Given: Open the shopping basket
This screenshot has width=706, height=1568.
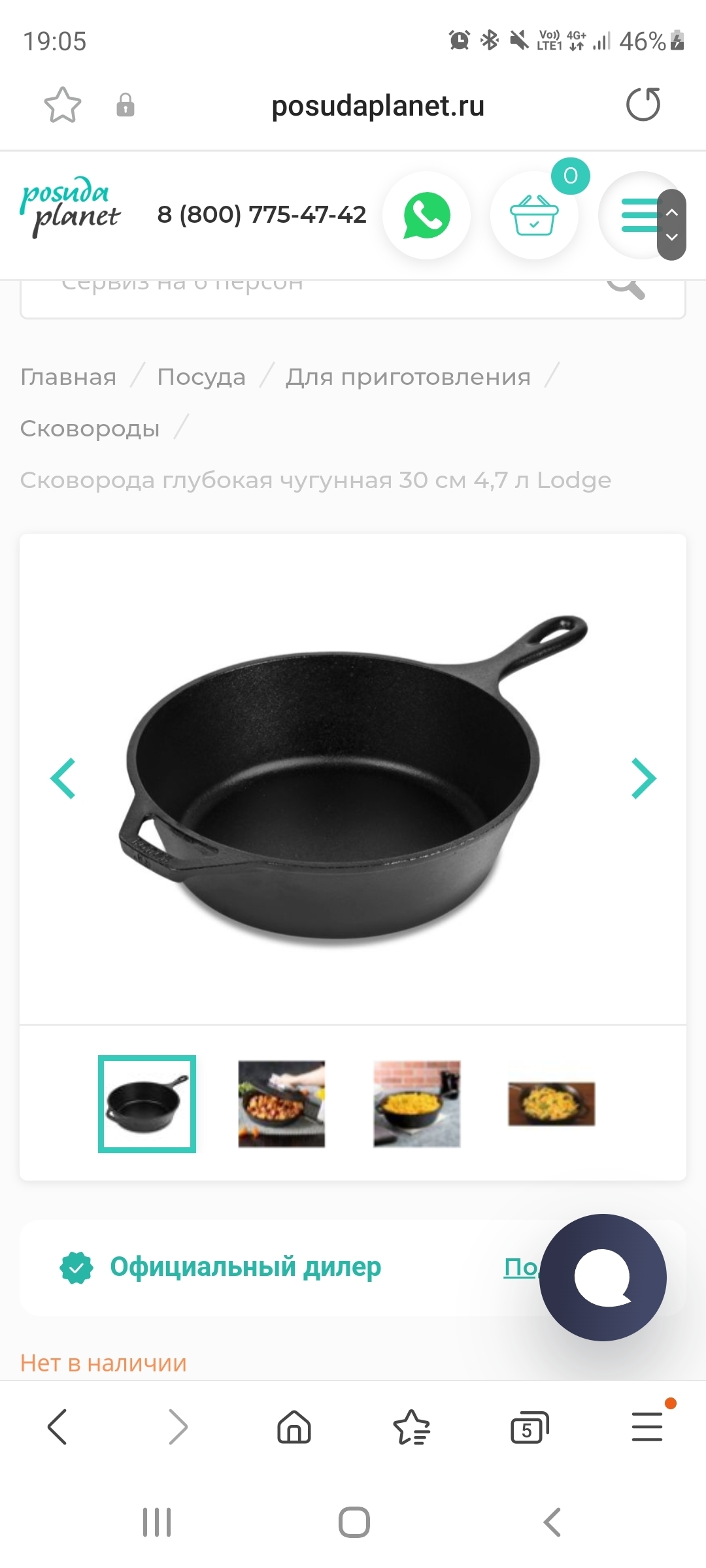Looking at the screenshot, I should coord(534,216).
